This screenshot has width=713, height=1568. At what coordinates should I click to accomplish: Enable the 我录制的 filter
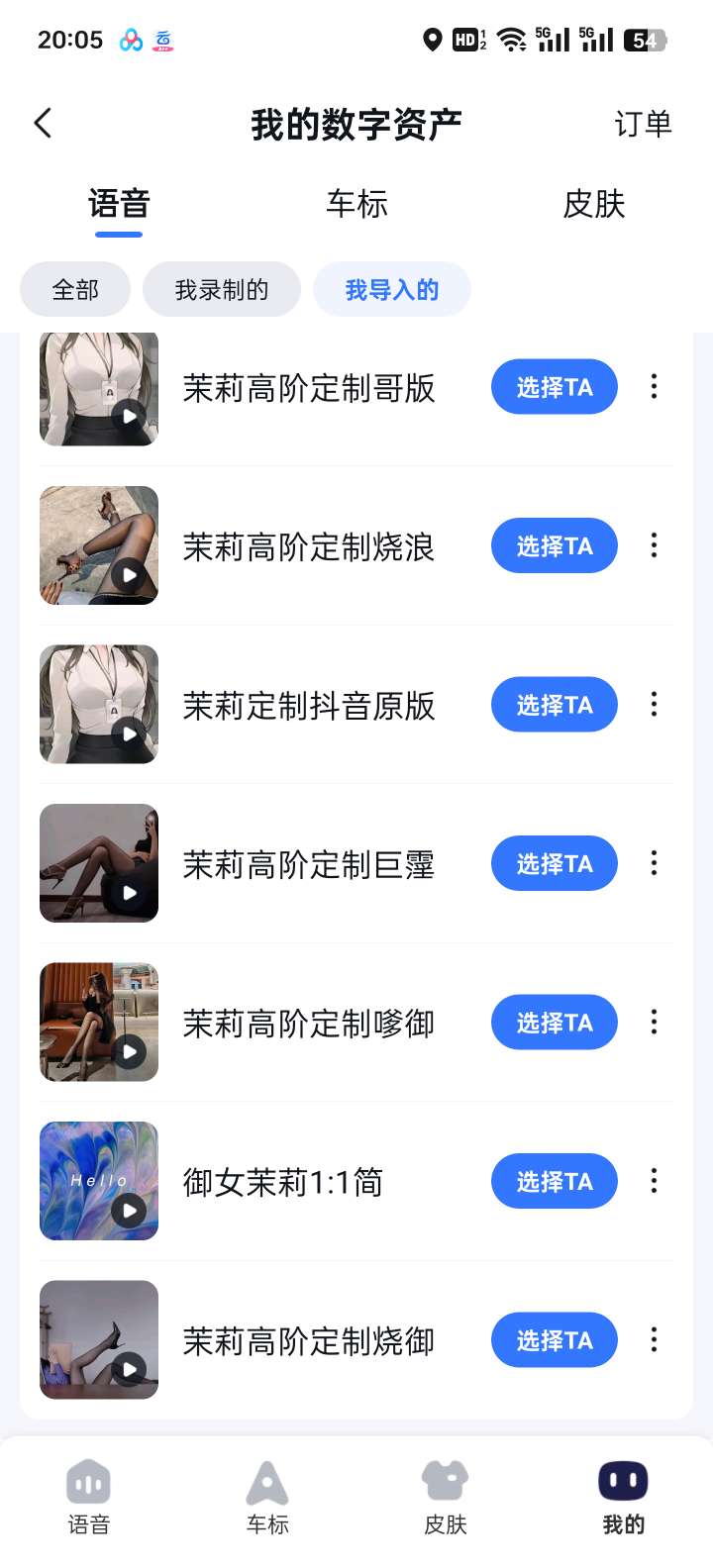point(221,289)
